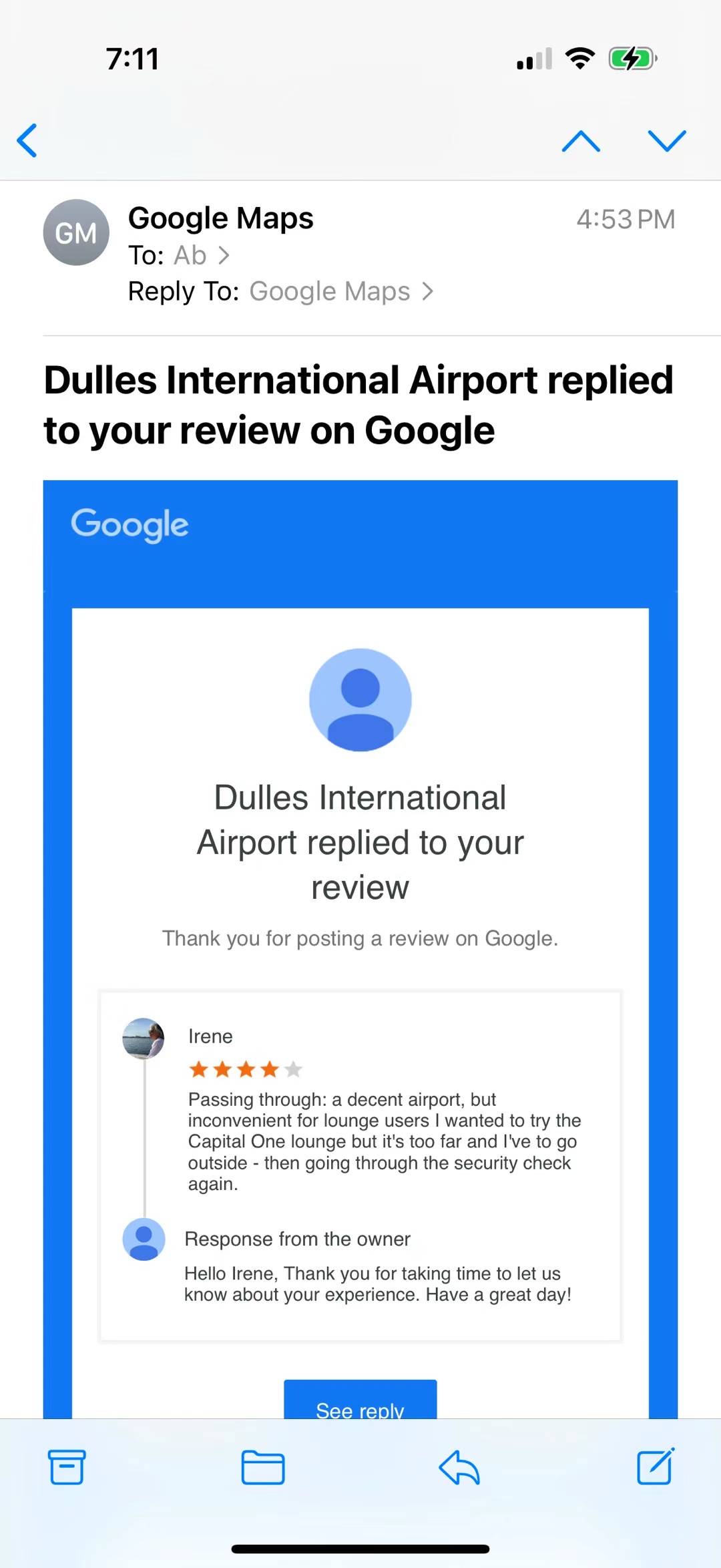The width and height of the screenshot is (721, 1568).
Task: Move this message to a folder
Action: 262,1467
